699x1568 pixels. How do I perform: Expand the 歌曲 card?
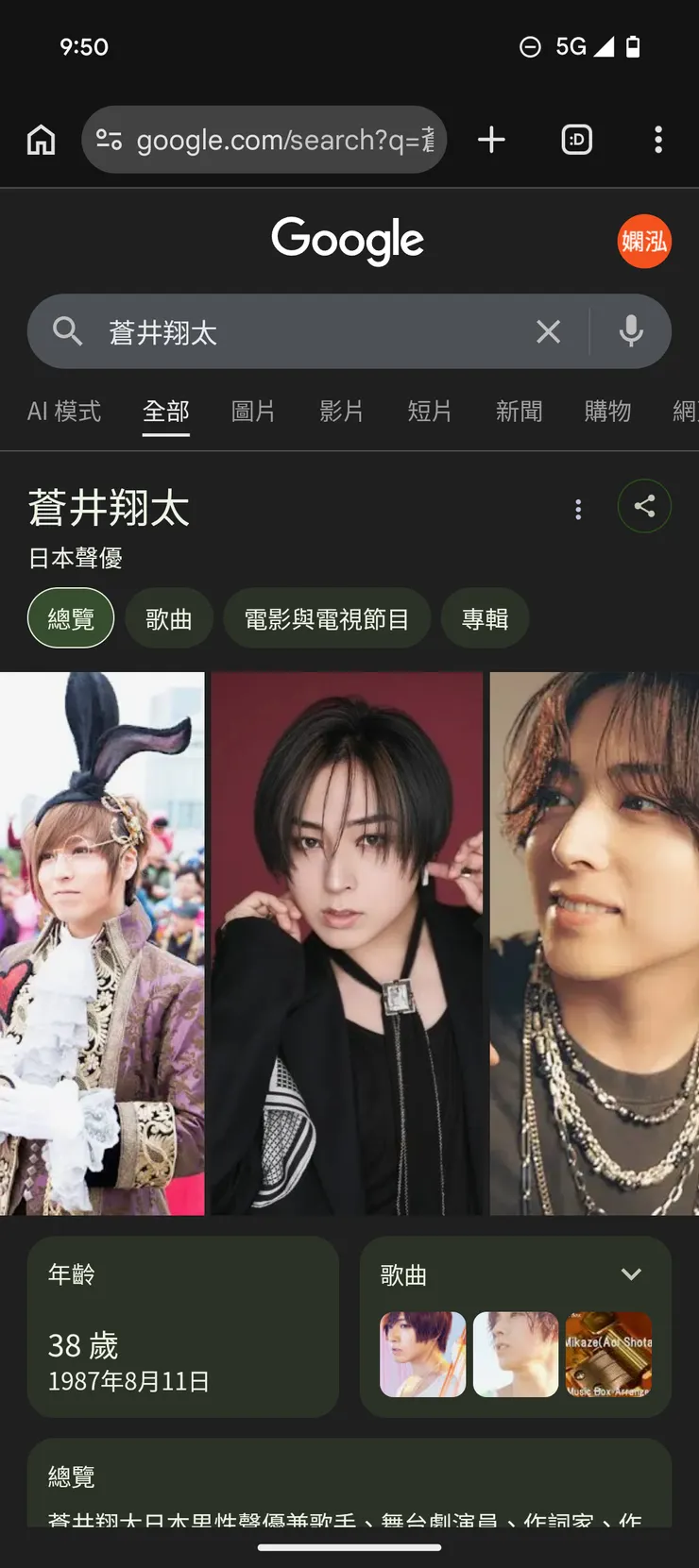(631, 1274)
